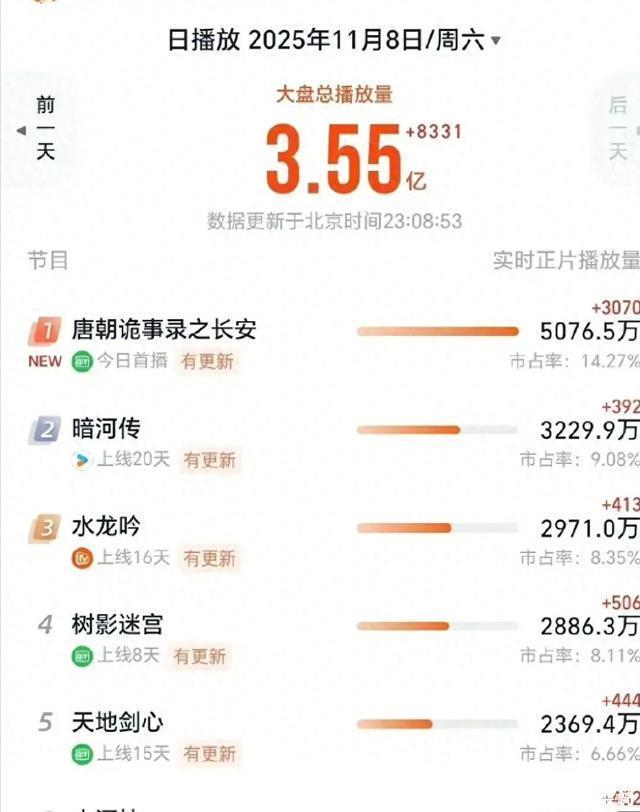Open 天地剑心 show page
Viewport: 640px width, 812px height.
click(118, 722)
